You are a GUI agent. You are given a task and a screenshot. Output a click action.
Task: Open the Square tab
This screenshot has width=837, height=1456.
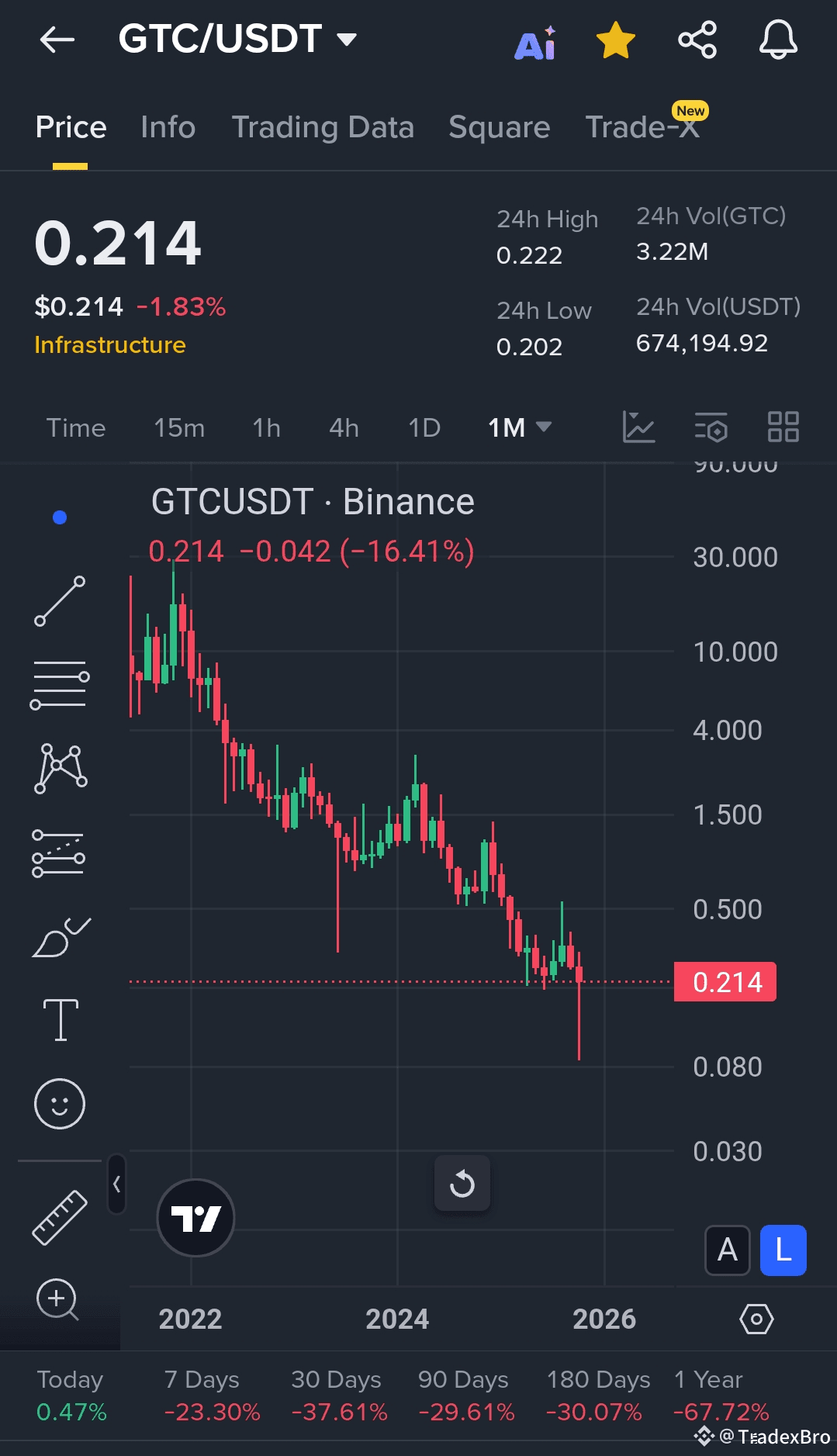tap(499, 127)
